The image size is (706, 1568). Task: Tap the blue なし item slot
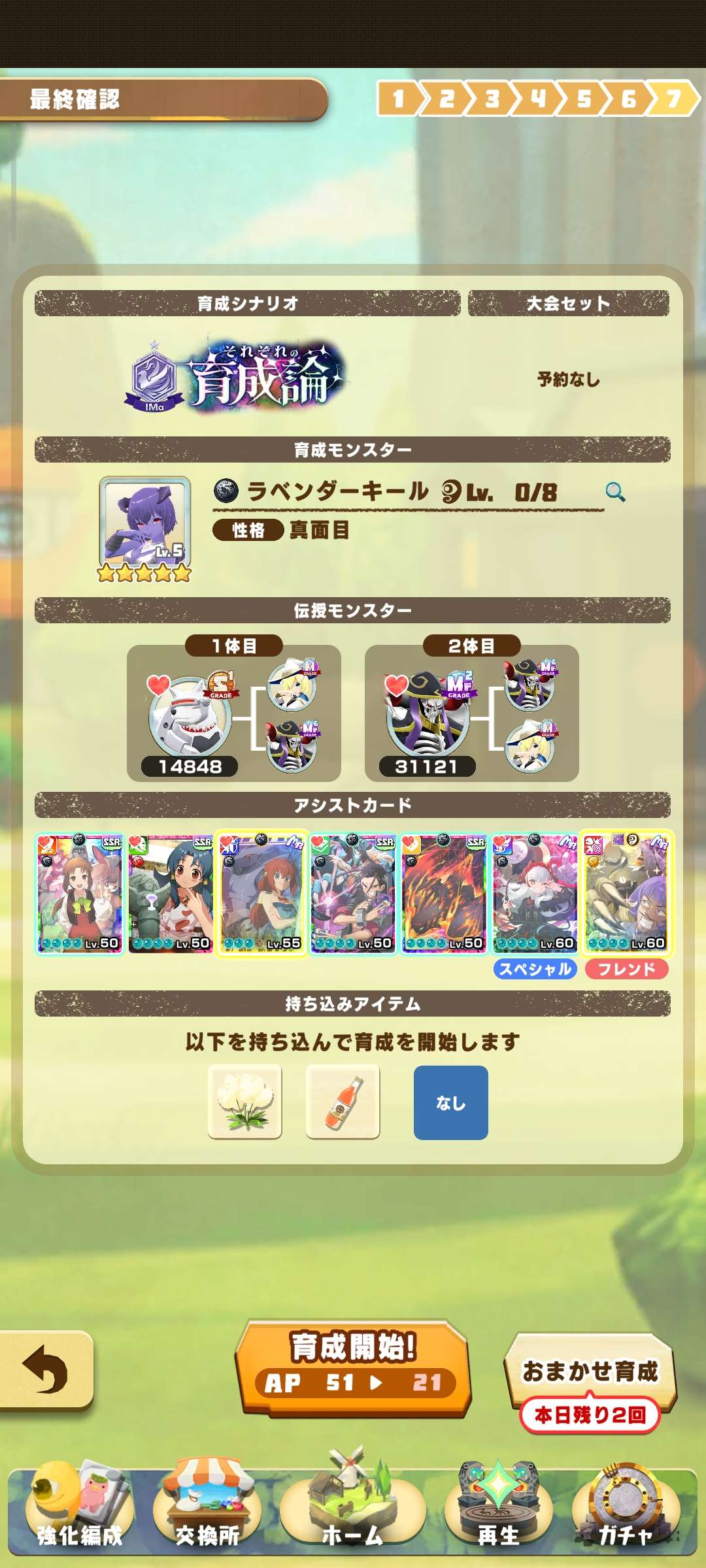tap(451, 1103)
